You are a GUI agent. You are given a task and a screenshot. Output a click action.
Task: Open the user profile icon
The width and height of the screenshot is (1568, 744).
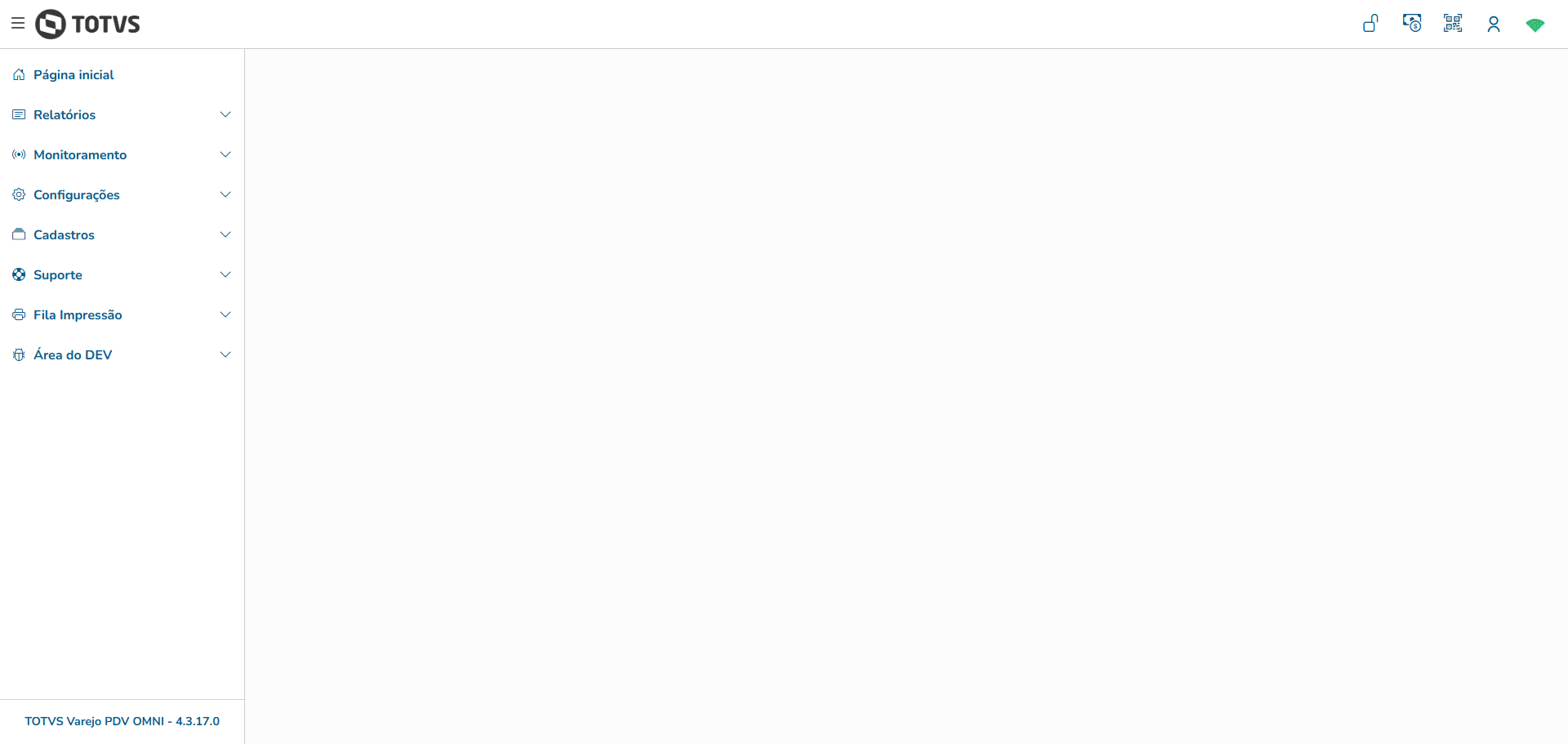tap(1494, 25)
